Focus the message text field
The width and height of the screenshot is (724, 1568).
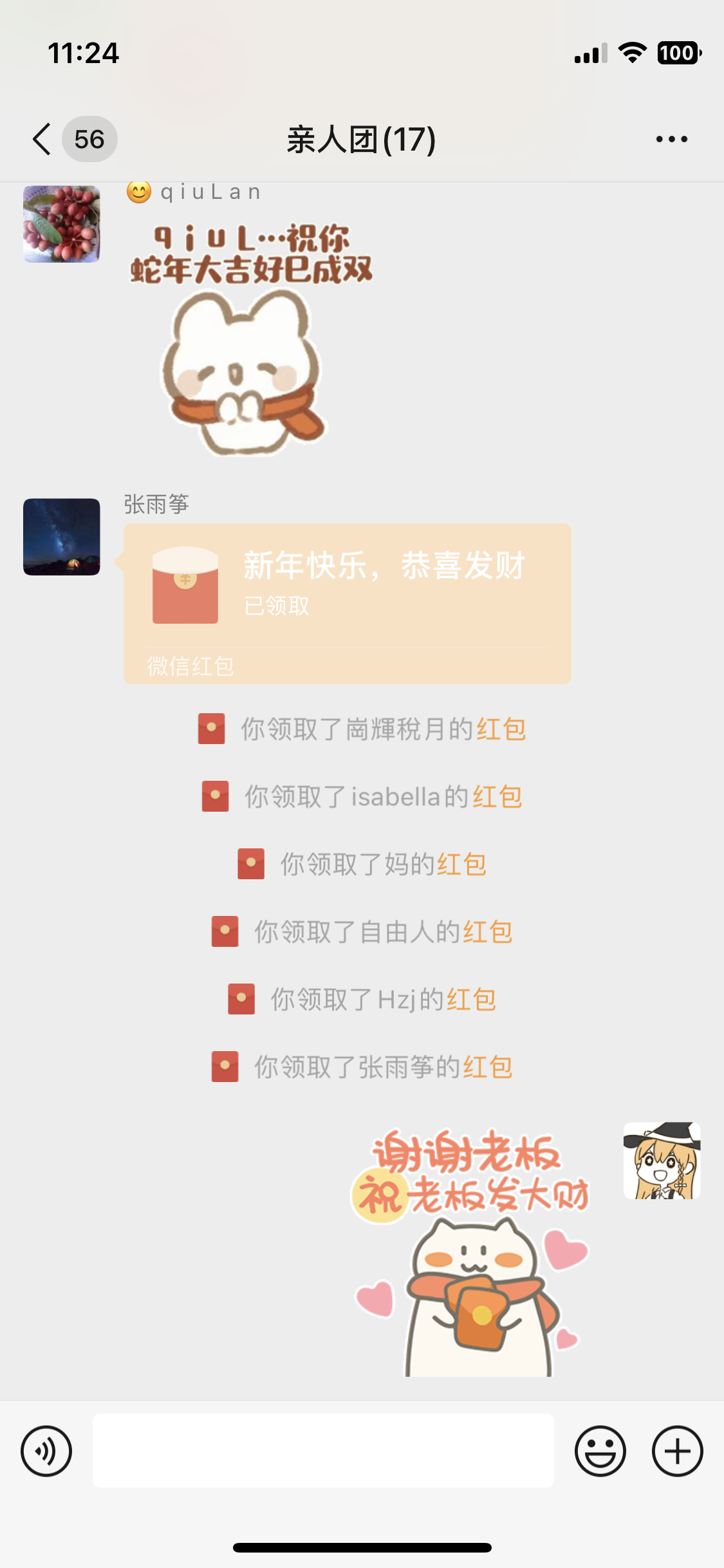[323, 1451]
